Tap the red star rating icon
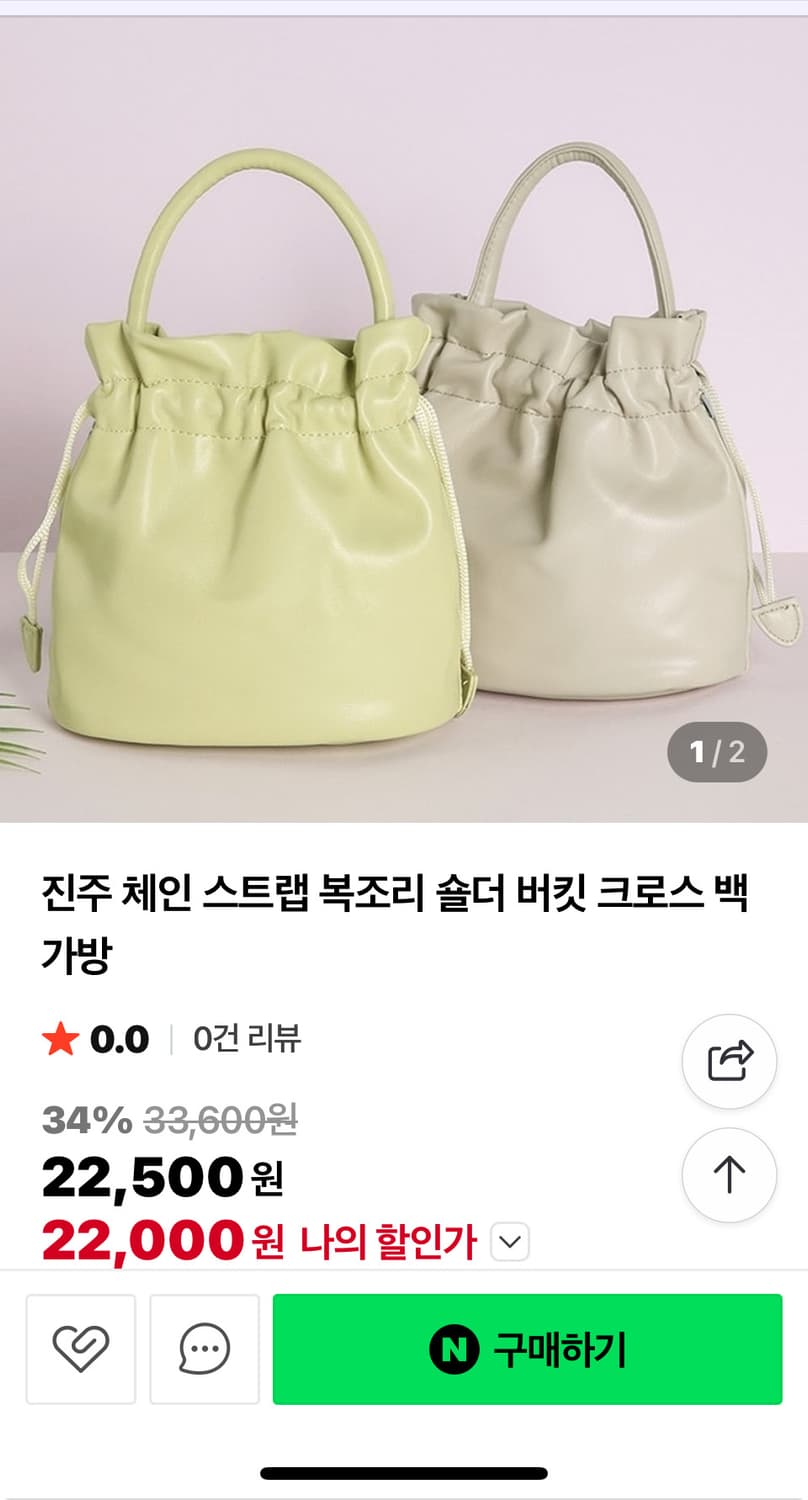Viewport: 808px width, 1500px height. click(x=60, y=1039)
